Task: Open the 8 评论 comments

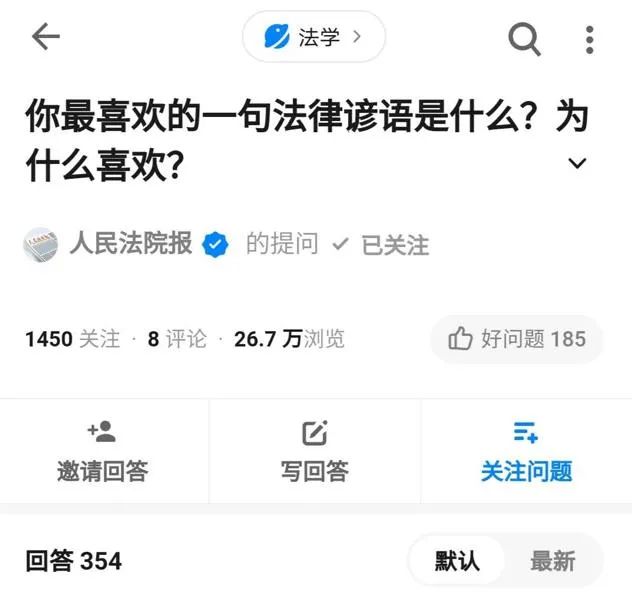Action: [x=177, y=339]
